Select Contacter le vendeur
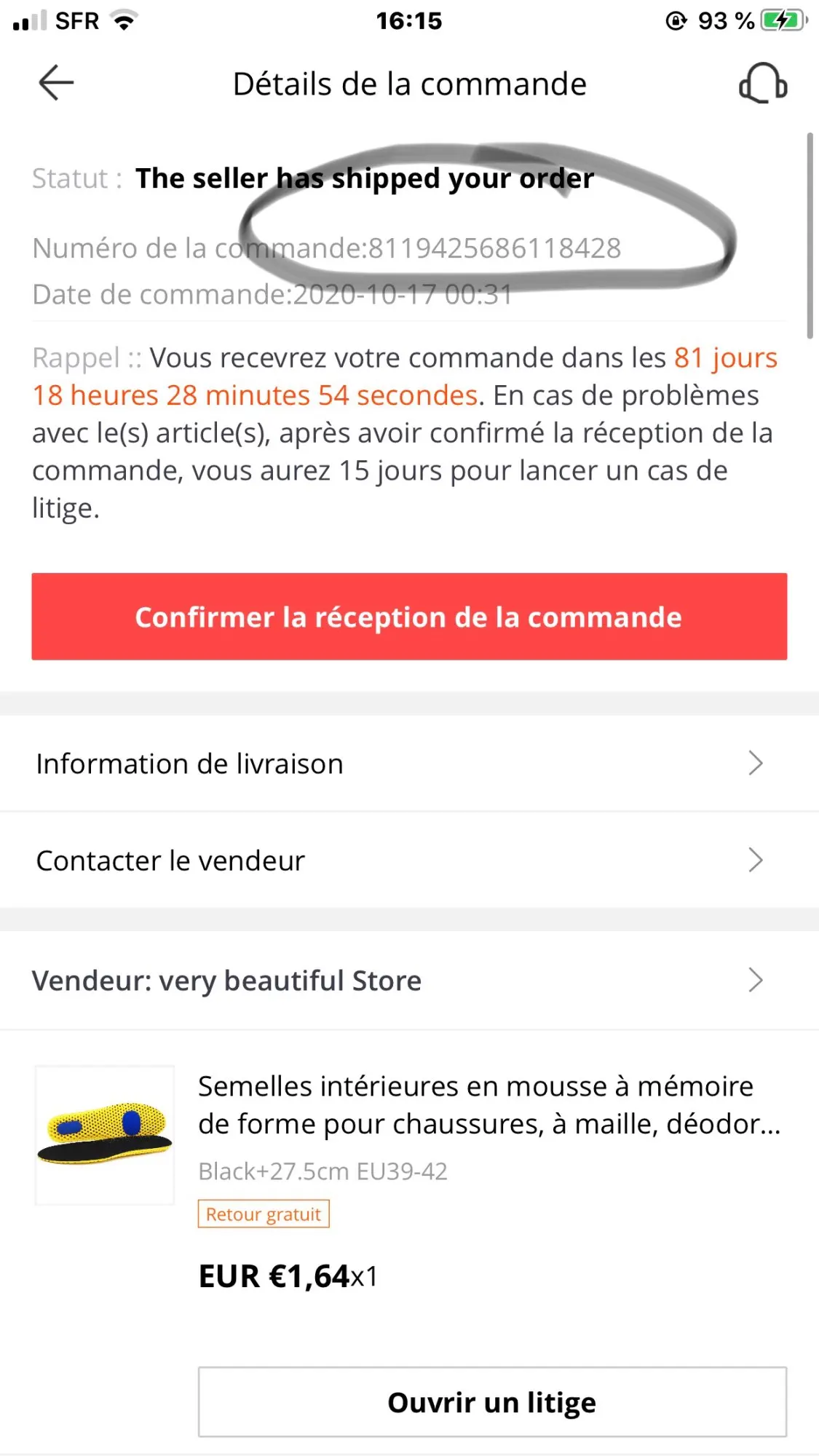 click(x=409, y=860)
